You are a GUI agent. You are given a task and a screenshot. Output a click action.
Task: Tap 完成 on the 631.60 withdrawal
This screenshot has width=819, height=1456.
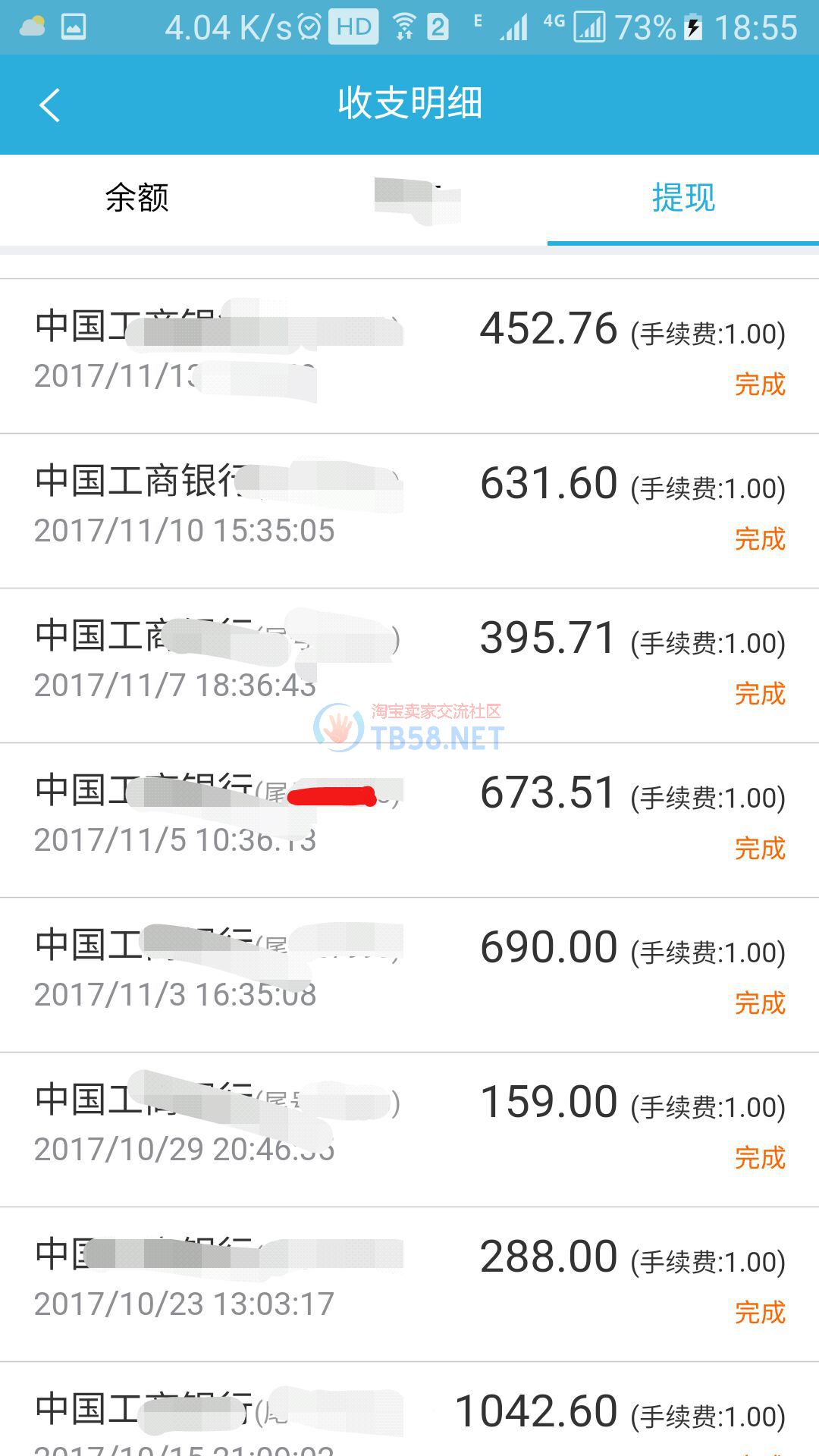(x=761, y=540)
